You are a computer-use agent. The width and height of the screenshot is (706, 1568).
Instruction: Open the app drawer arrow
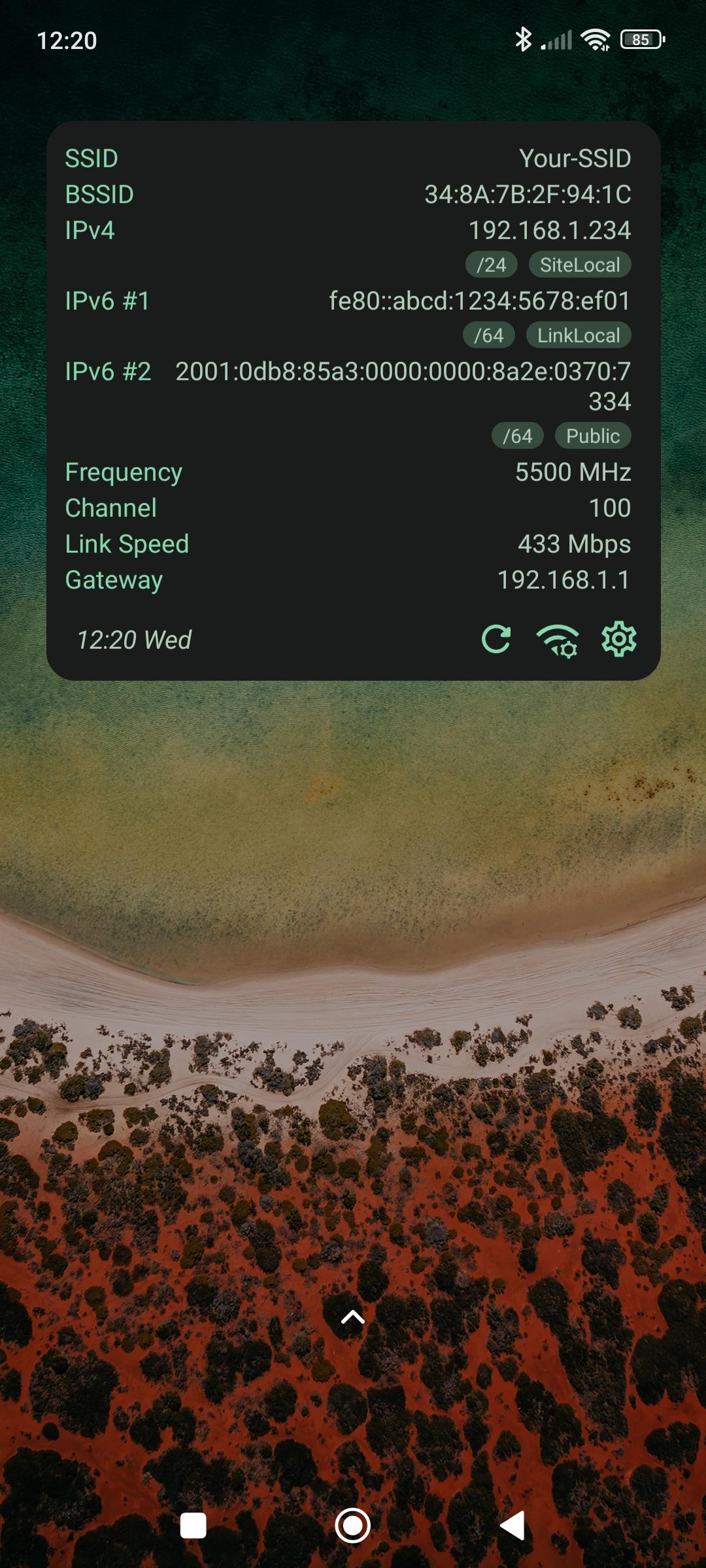353,1318
